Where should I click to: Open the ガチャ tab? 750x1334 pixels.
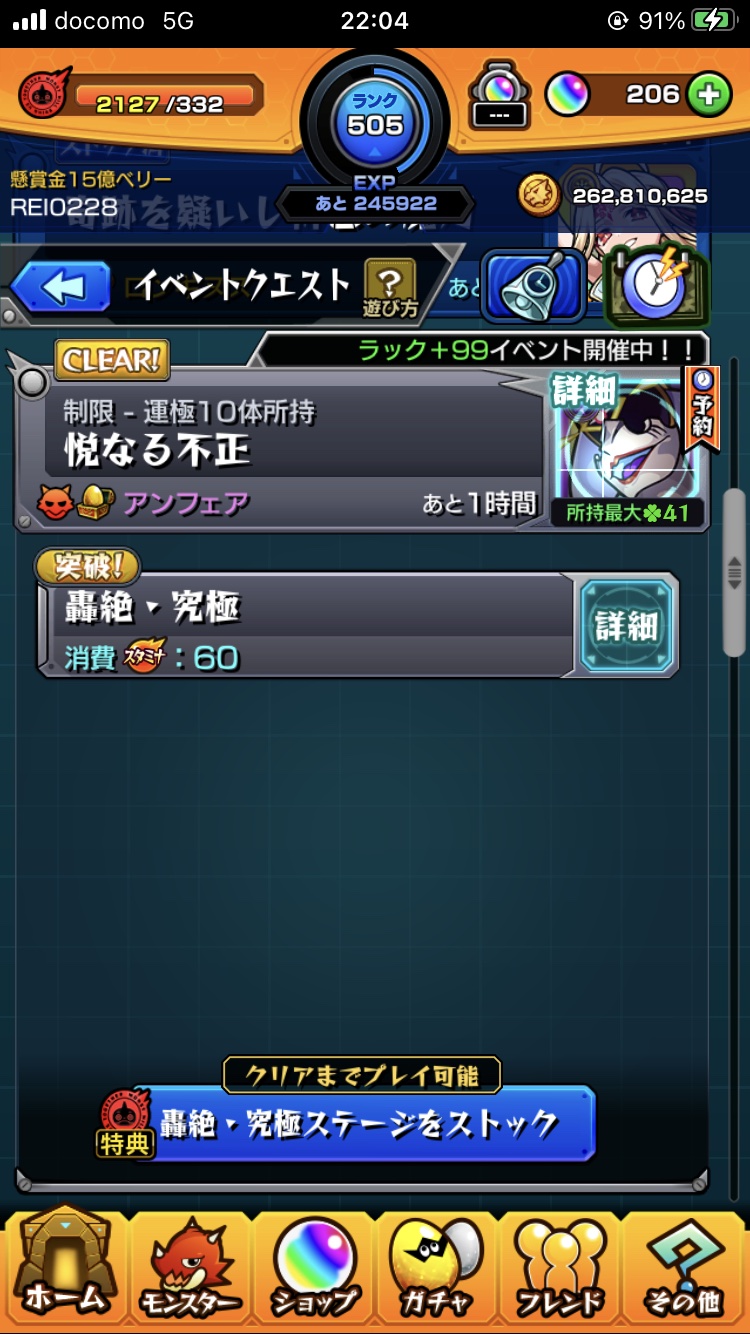point(437,1268)
